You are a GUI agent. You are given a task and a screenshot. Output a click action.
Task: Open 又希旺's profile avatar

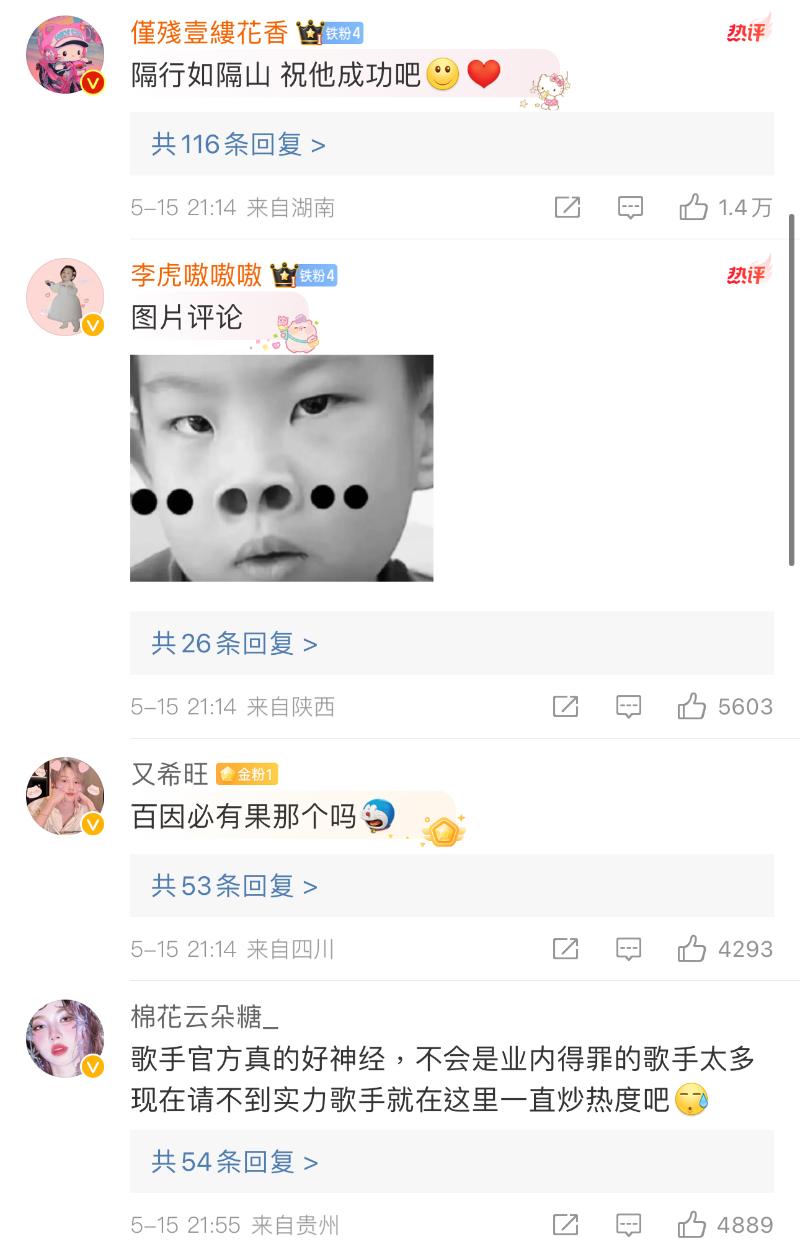(x=65, y=795)
